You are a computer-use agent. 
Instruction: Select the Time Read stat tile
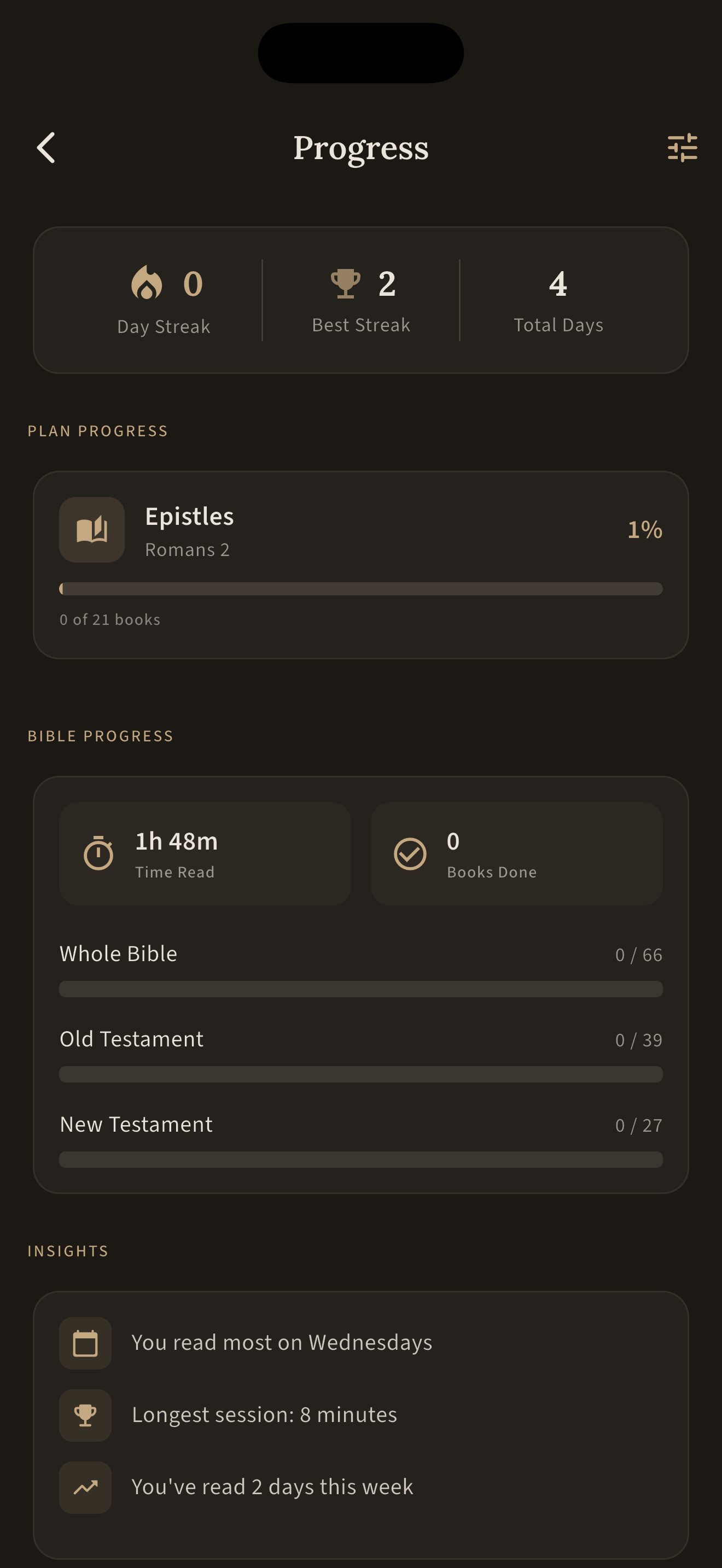204,853
